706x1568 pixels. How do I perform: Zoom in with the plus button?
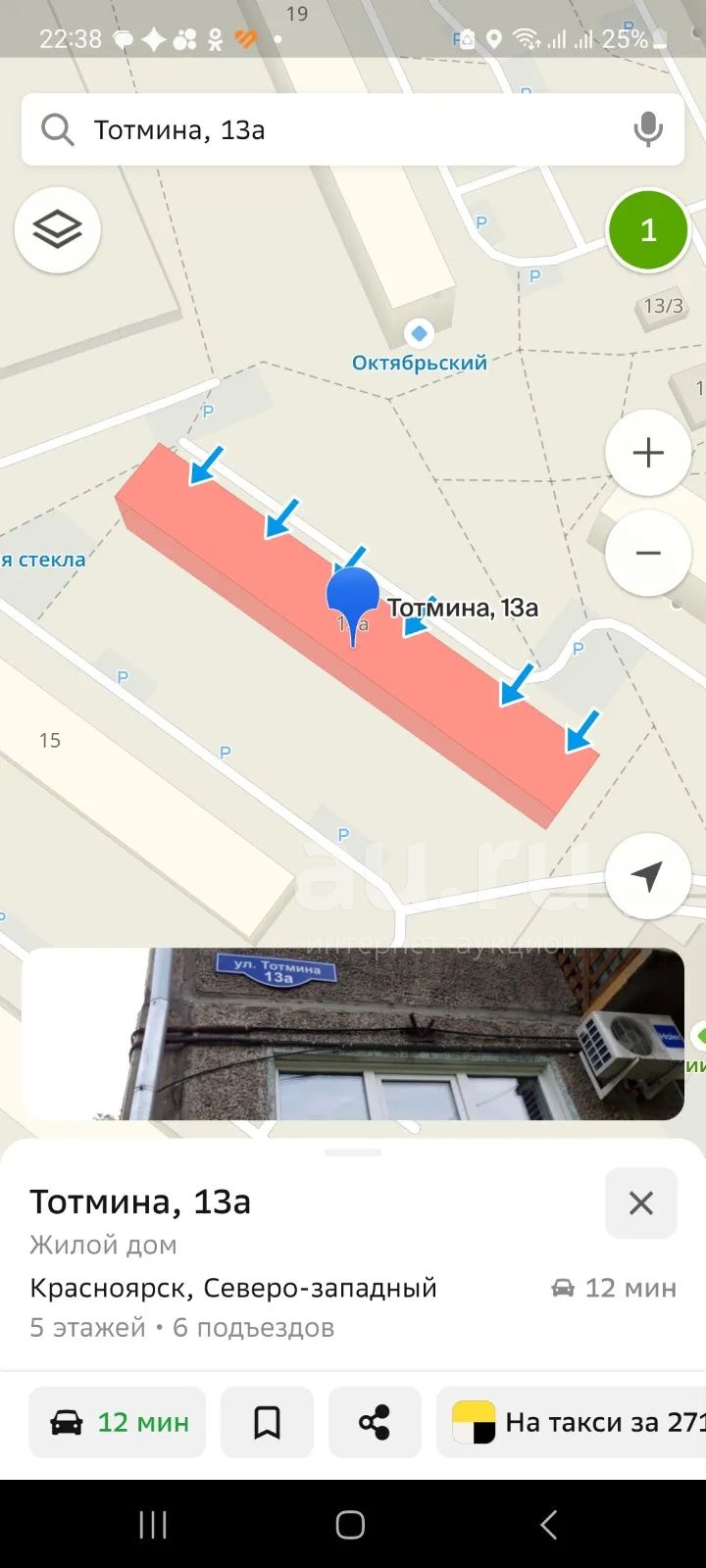coord(648,453)
